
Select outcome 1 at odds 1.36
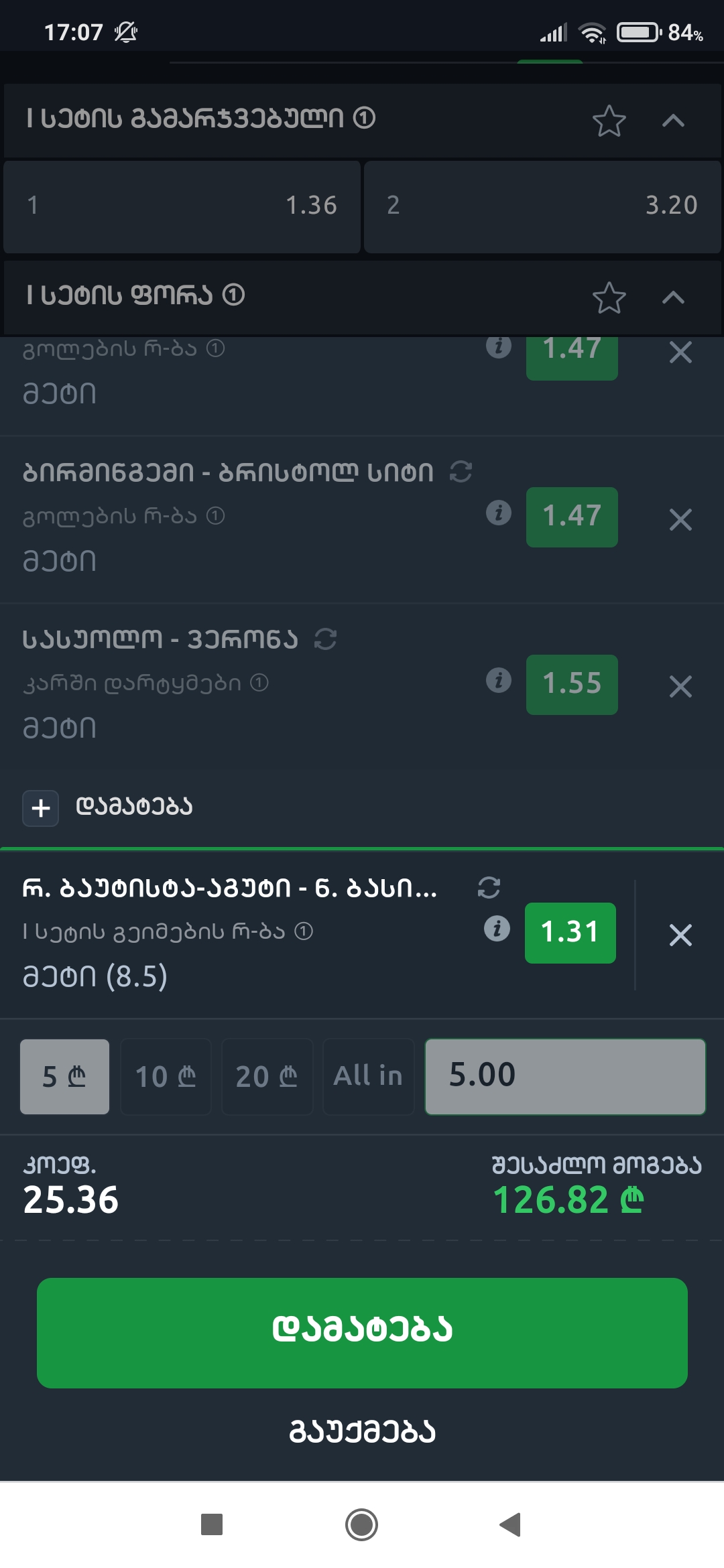[x=182, y=206]
